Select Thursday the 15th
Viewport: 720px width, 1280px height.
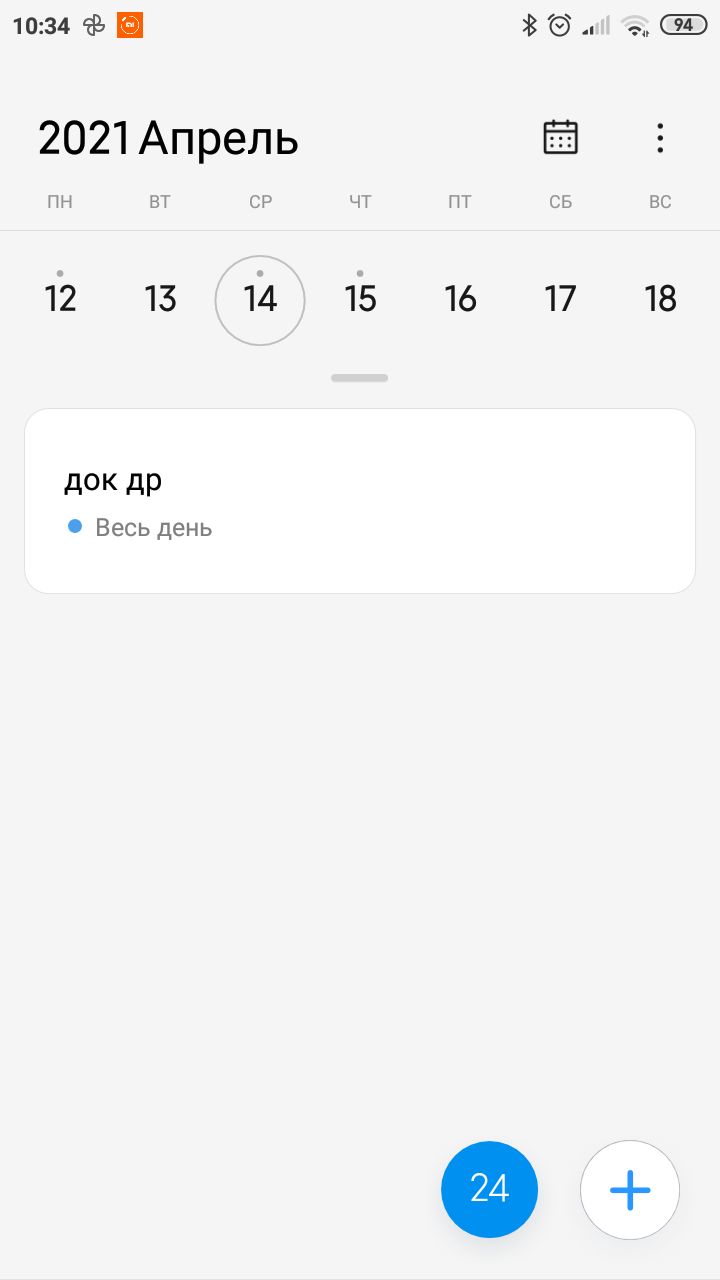click(x=360, y=299)
